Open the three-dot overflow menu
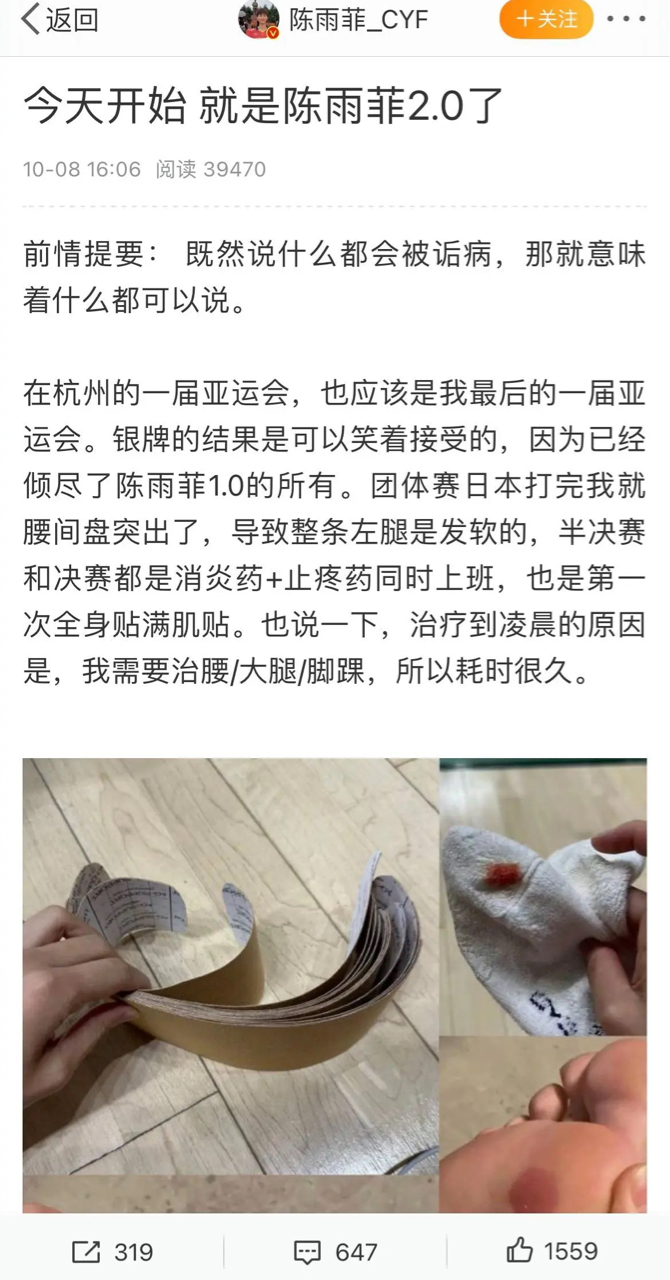Image resolution: width=670 pixels, height=1280 pixels. tap(627, 19)
